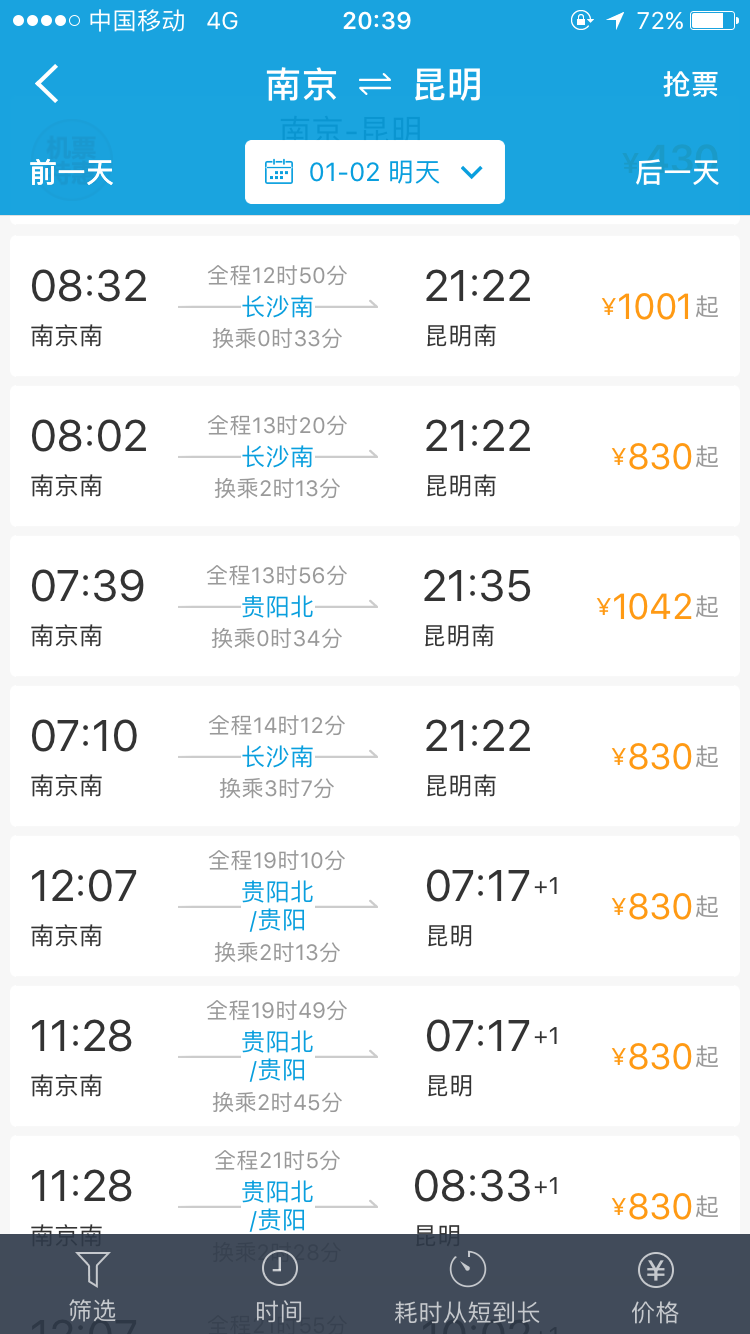Open the 12:07 trip arriving 07:17 next day
750x1334 pixels.
pyautogui.click(x=375, y=906)
